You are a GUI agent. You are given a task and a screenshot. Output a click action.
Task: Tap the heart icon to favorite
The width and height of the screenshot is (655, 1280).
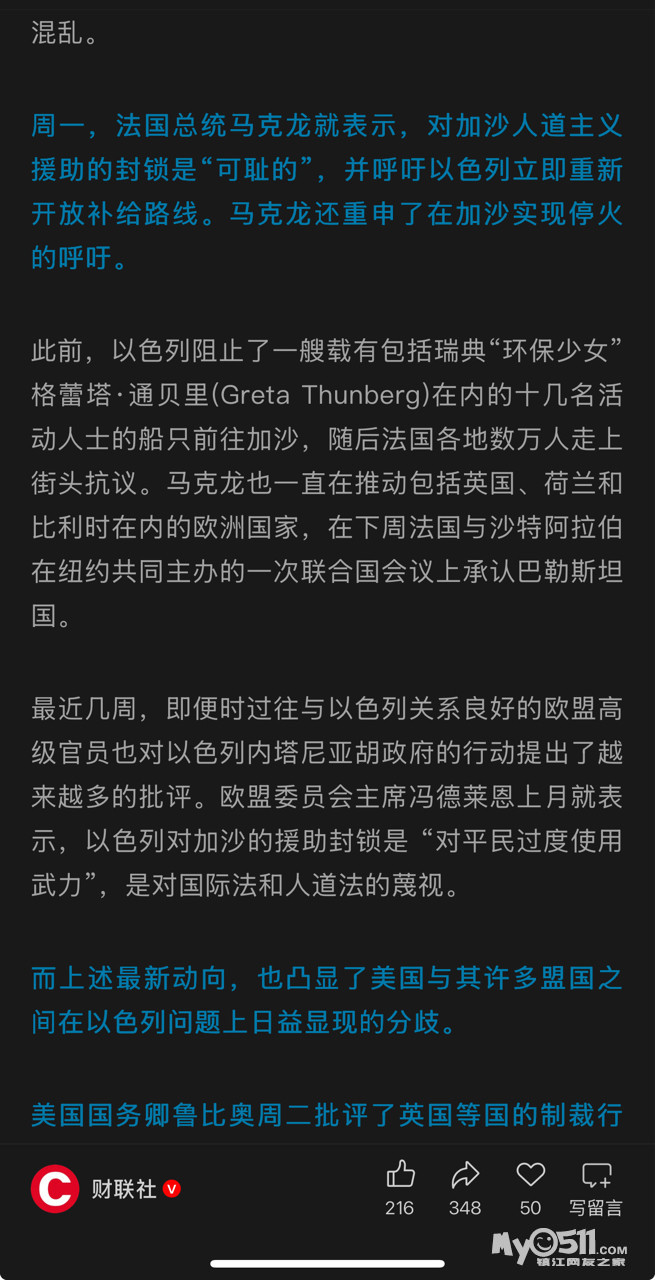[x=531, y=1174]
